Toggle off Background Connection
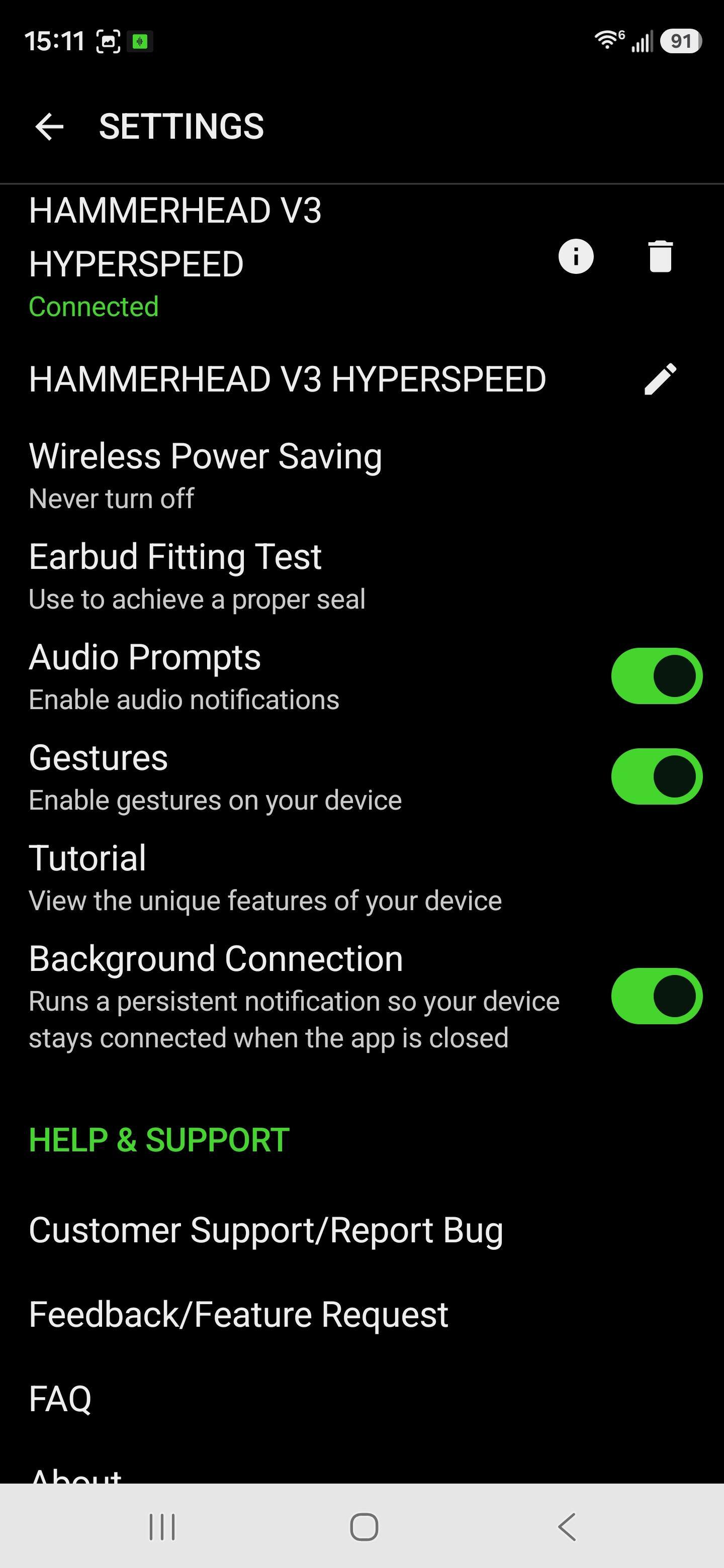Viewport: 724px width, 1568px height. coord(657,997)
